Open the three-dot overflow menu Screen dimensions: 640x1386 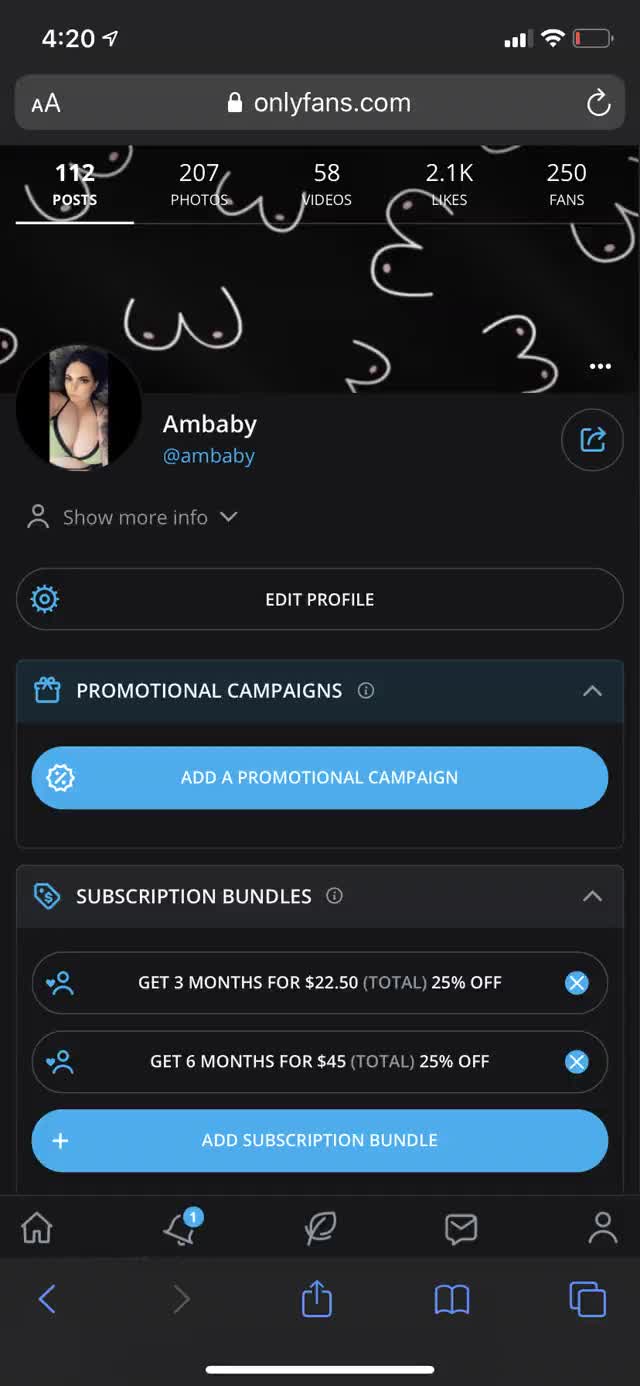pyautogui.click(x=600, y=366)
